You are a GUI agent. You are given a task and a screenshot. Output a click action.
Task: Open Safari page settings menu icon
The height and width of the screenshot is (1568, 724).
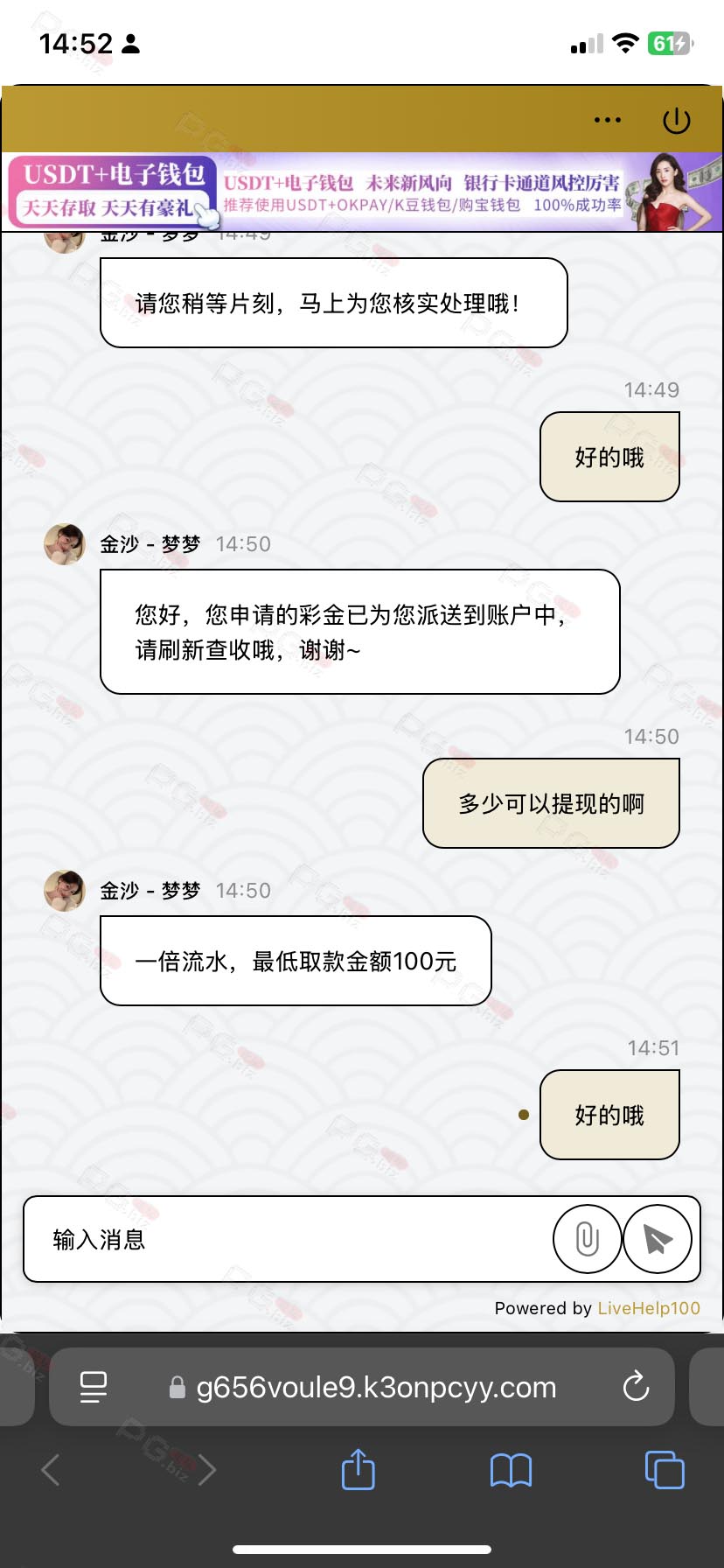coord(94,1387)
